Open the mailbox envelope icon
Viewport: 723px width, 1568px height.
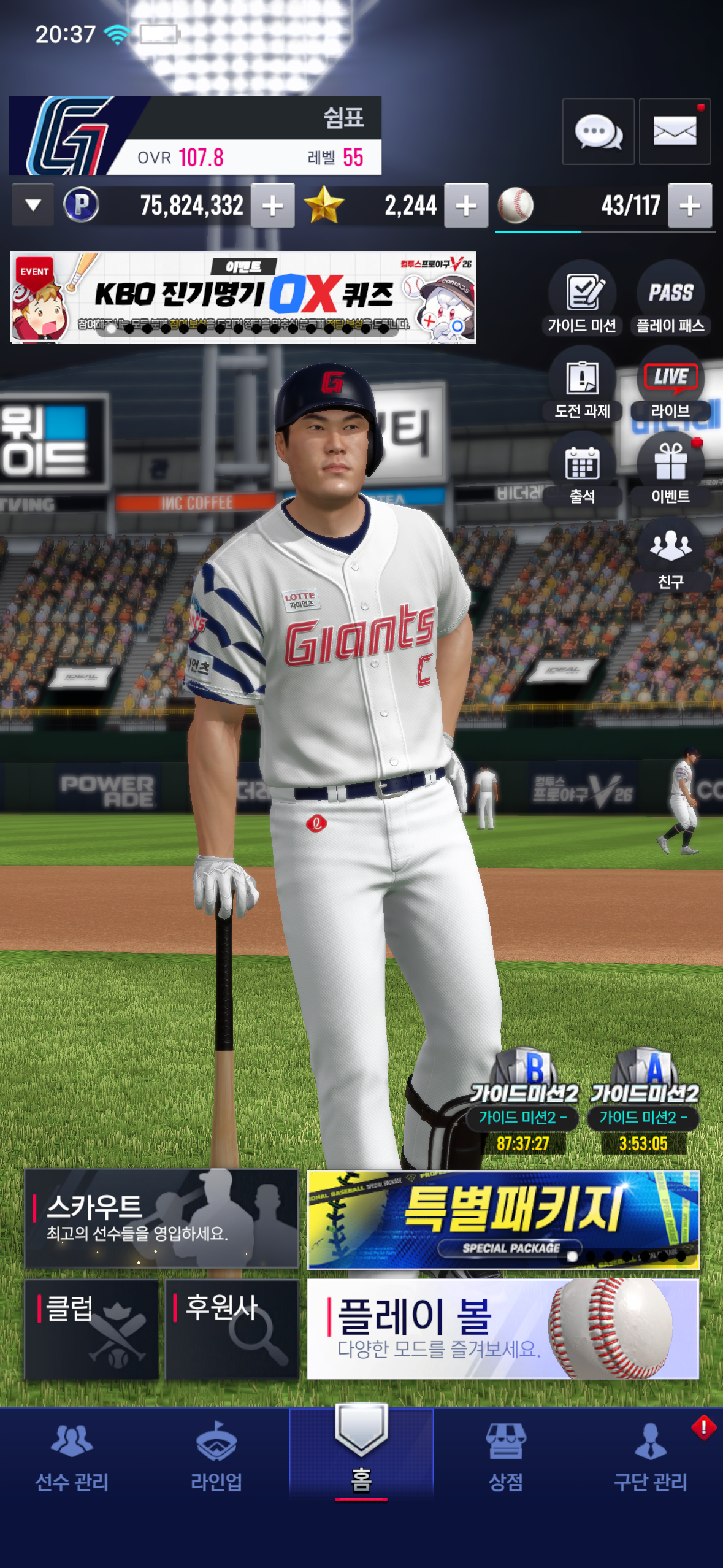(675, 131)
